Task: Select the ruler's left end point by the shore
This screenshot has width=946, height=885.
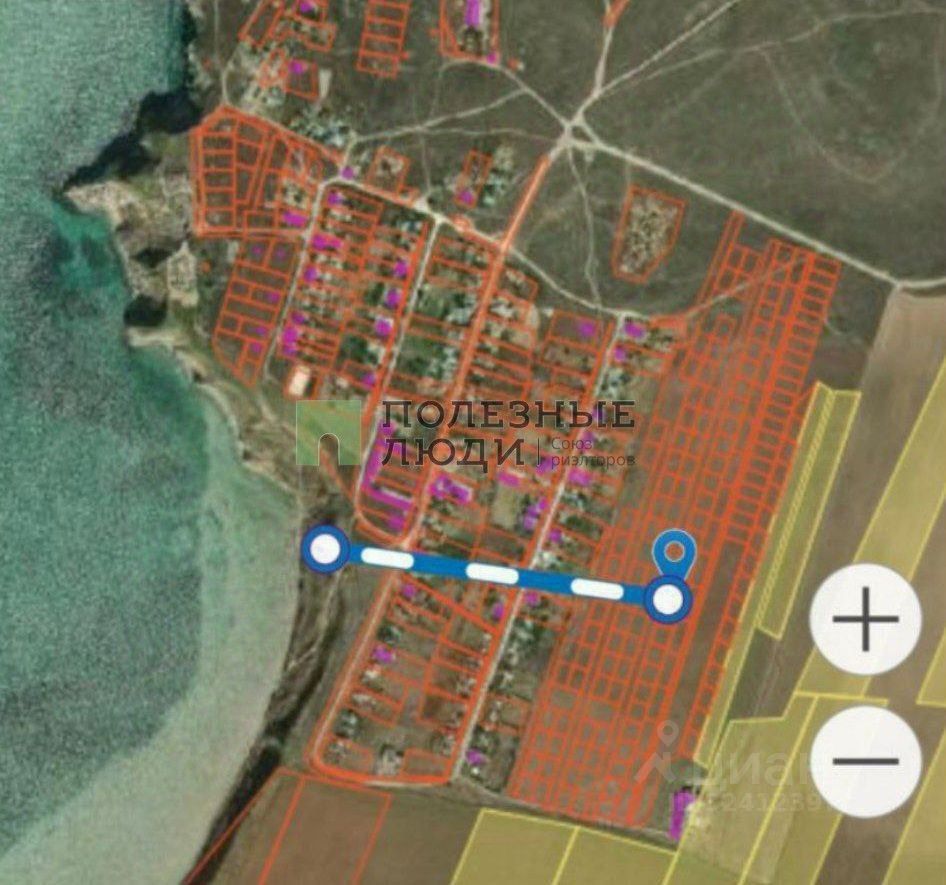Action: [x=326, y=549]
